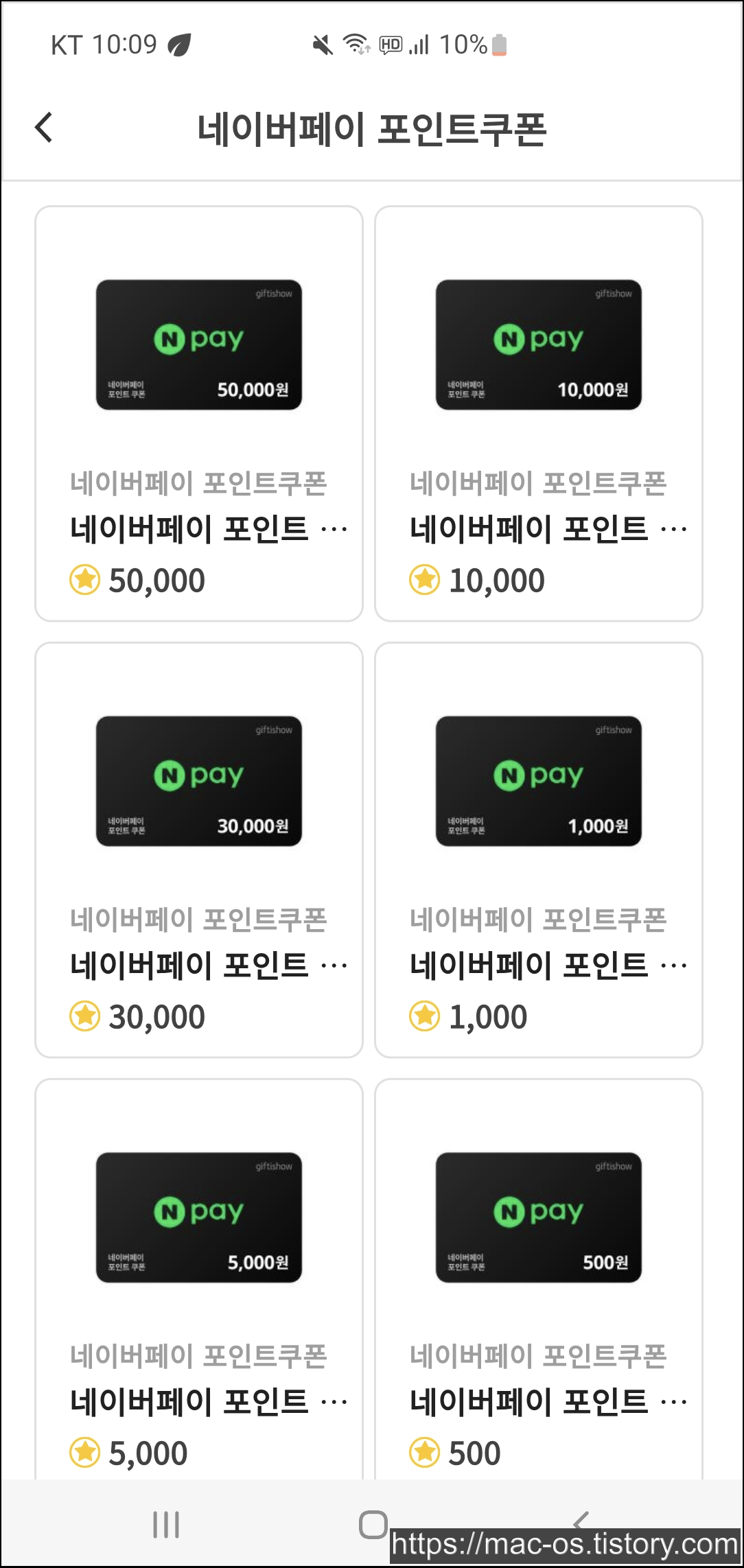Viewport: 744px width, 1568px height.
Task: Tap the 500 point Npay coupon card
Action: (x=539, y=1276)
